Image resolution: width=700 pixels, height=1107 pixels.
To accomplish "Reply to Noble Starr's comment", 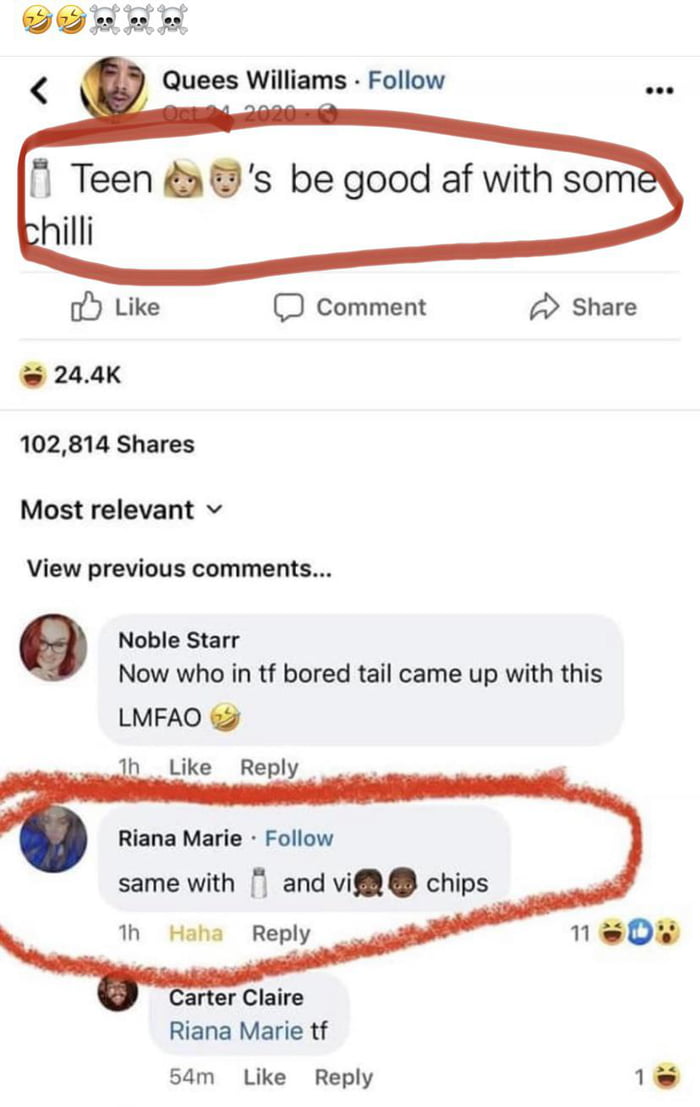I will 269,767.
